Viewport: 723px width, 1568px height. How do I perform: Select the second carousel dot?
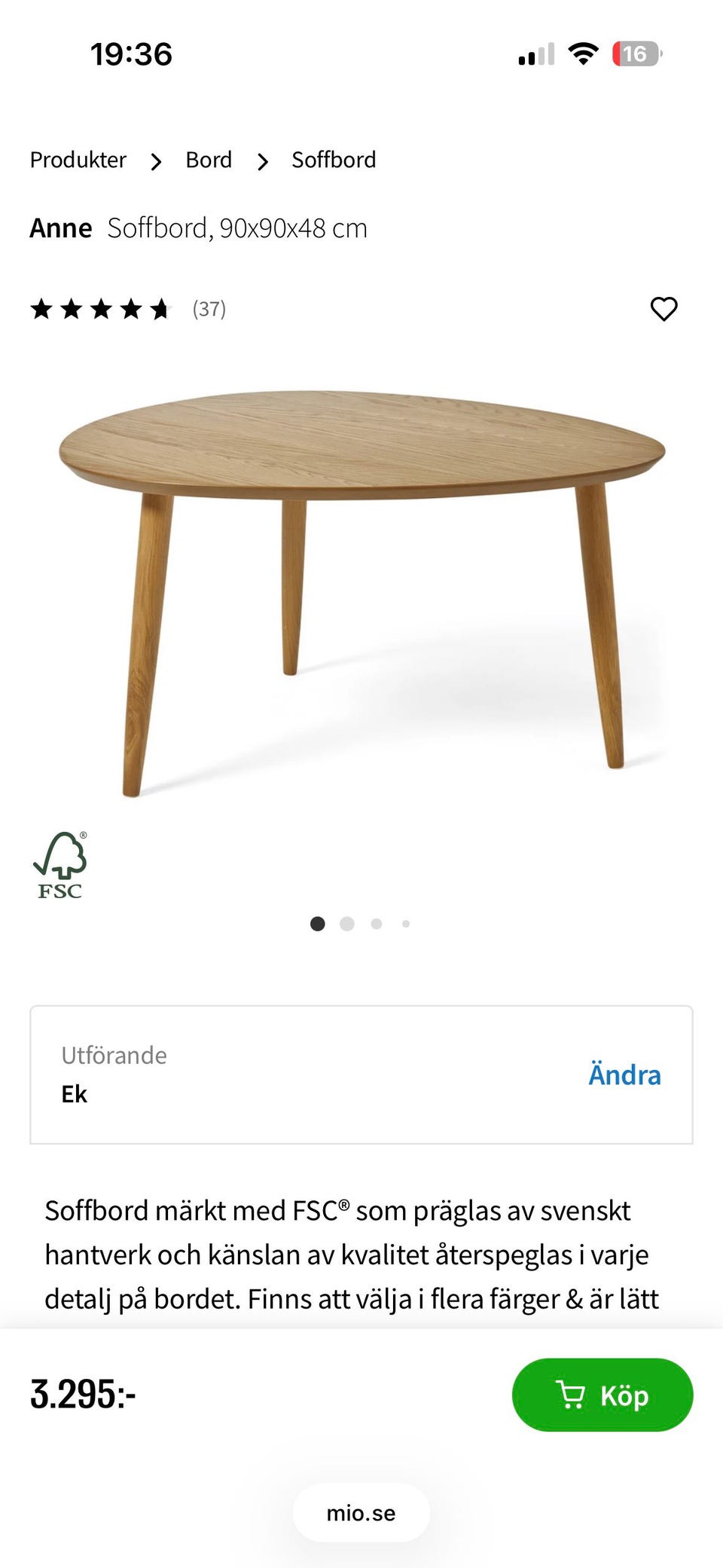(x=346, y=923)
